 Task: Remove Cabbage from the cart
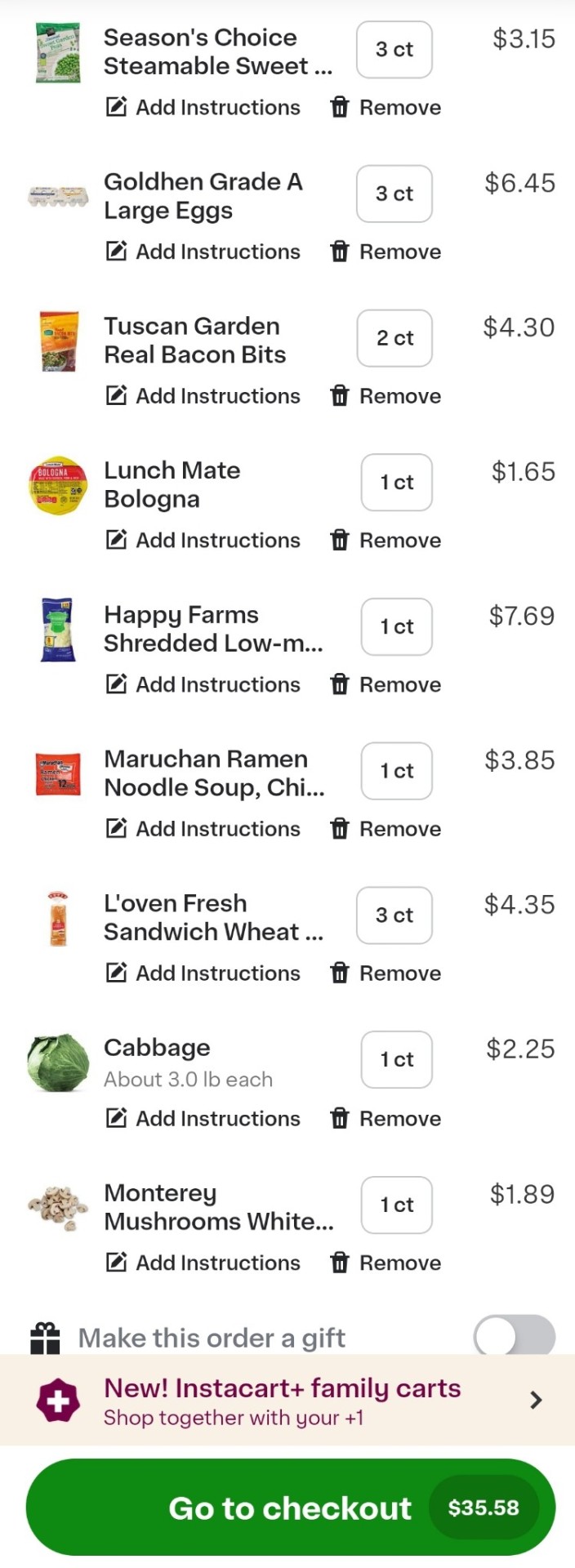click(x=386, y=1118)
